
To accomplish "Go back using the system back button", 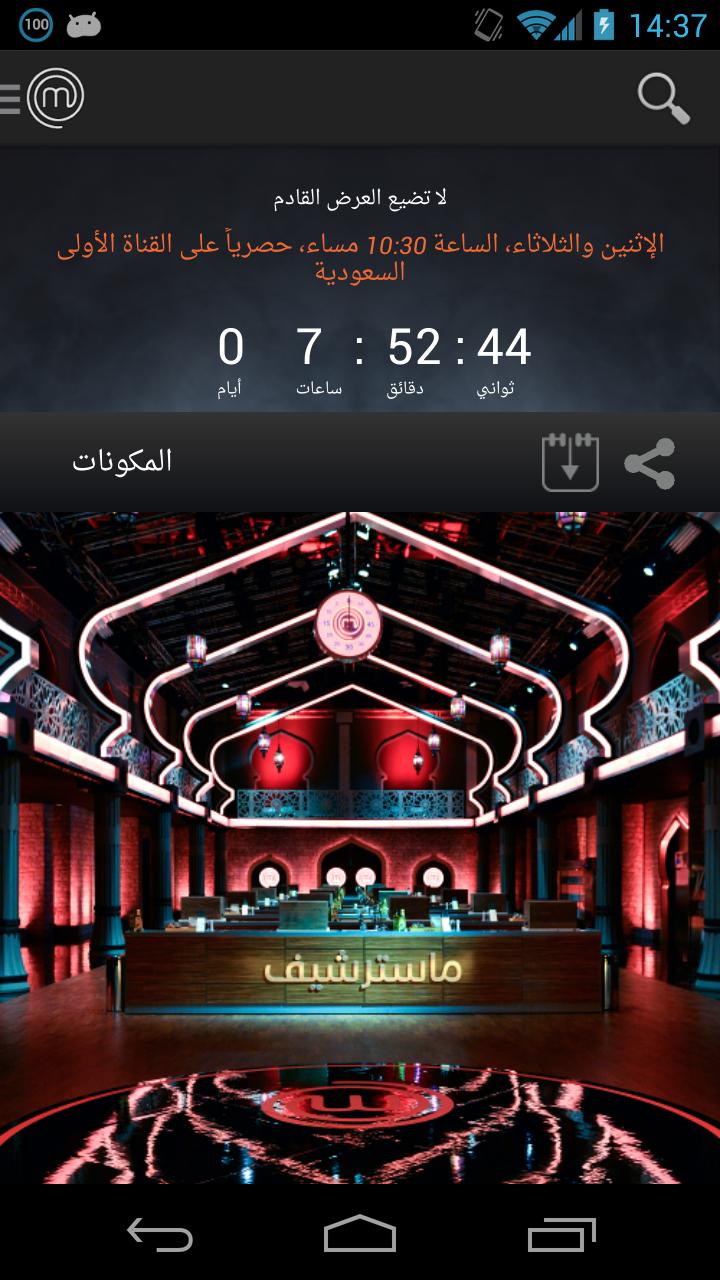I will (x=160, y=1235).
